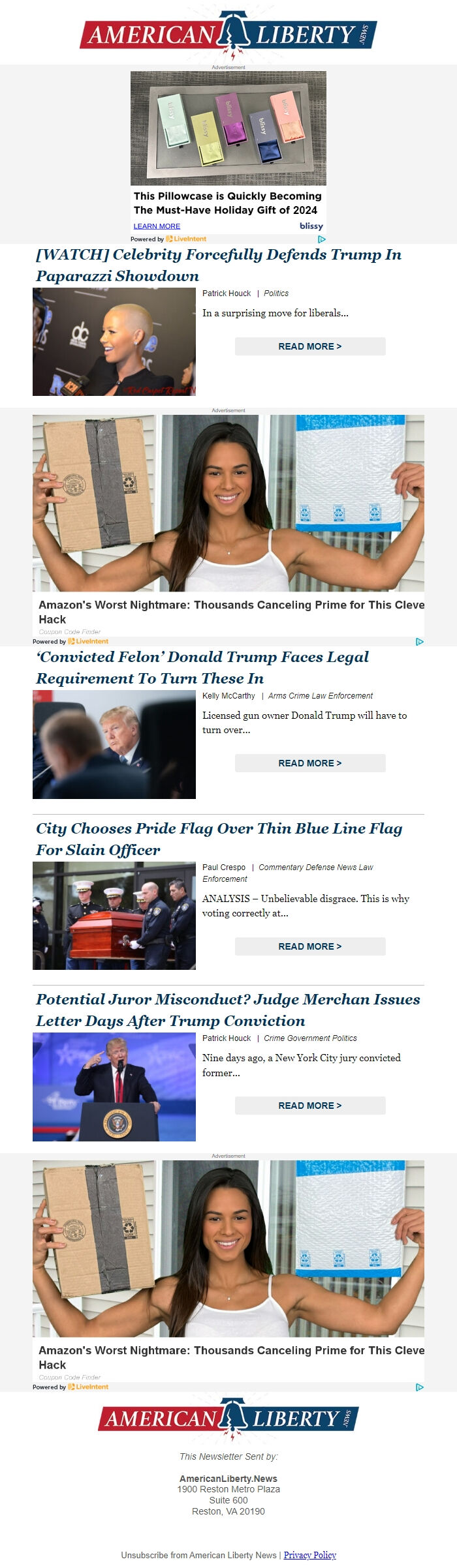The width and height of the screenshot is (457, 1568).
Task: Open the Celebrity Defends Trump headline
Action: [x=218, y=265]
